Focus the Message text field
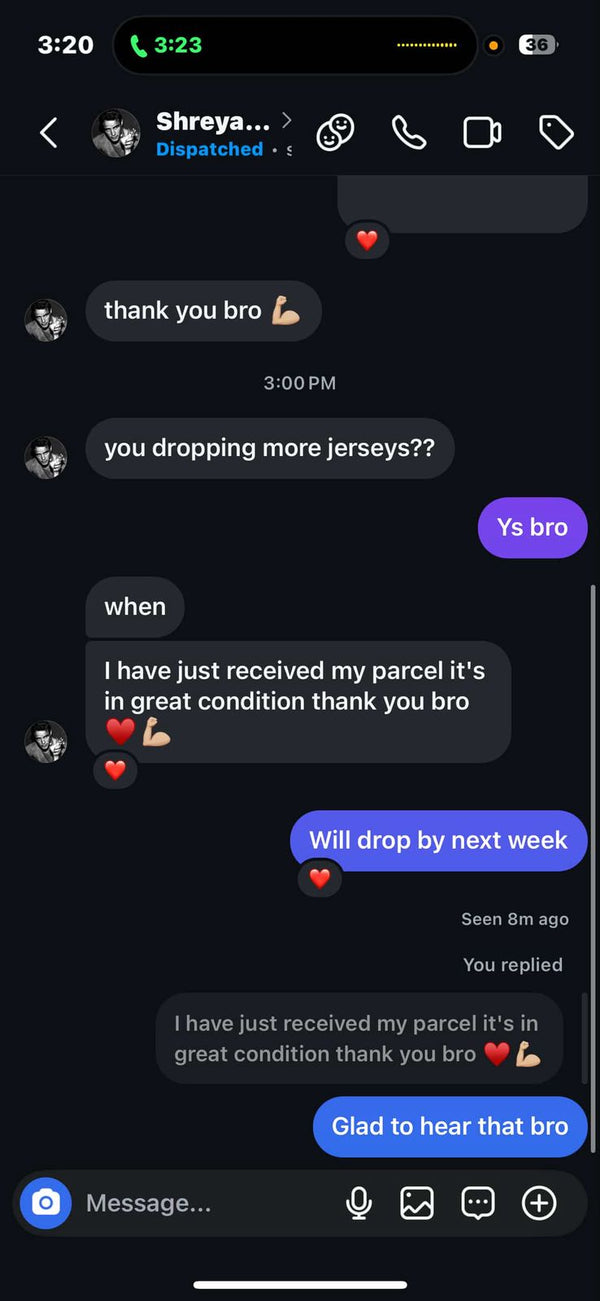 point(200,1203)
